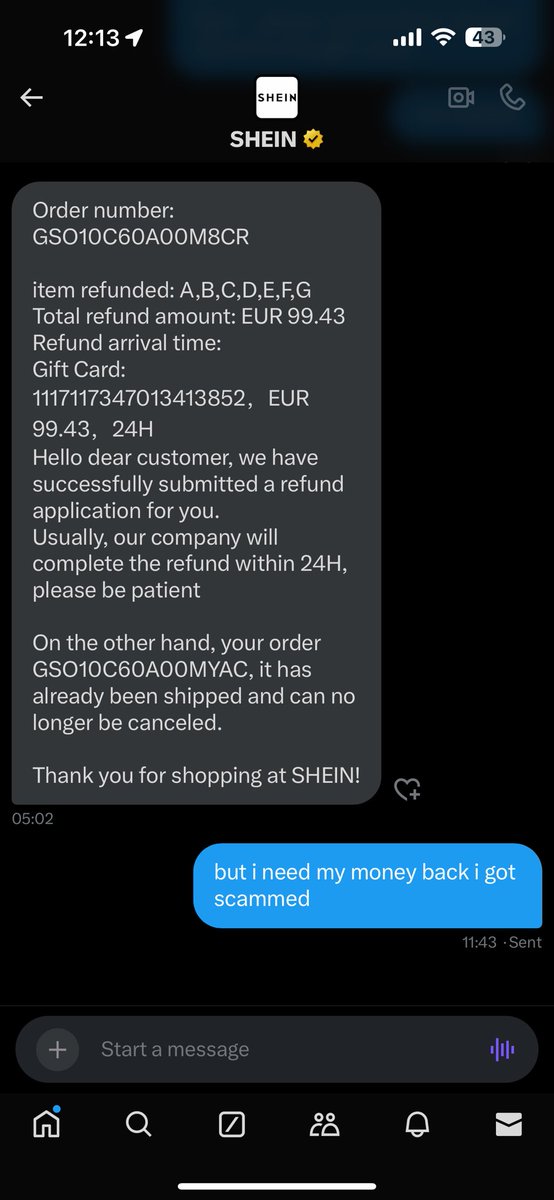554x1200 pixels.
Task: Tap the plus button to attach media
Action: [57, 1049]
